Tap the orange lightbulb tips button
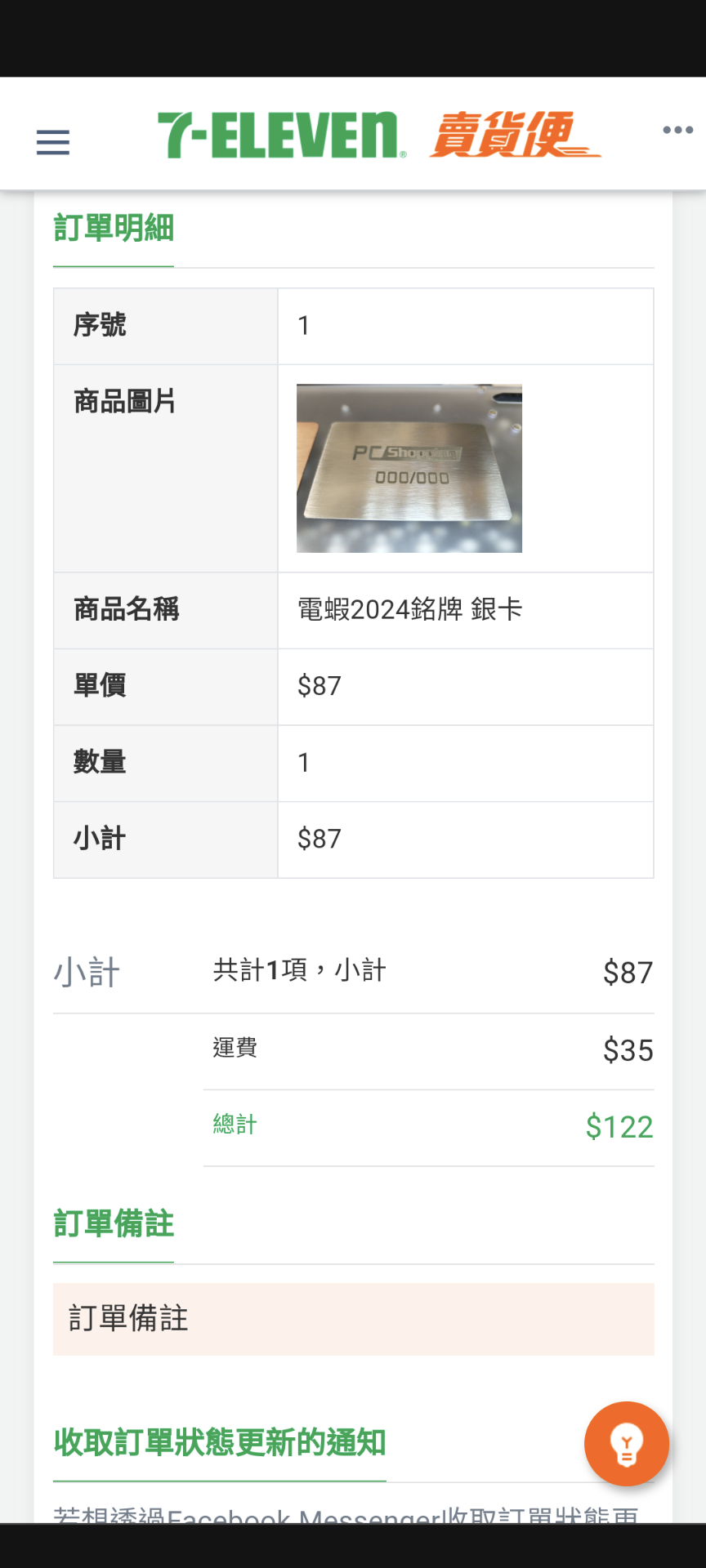Viewport: 706px width, 1568px height. pos(627,1444)
